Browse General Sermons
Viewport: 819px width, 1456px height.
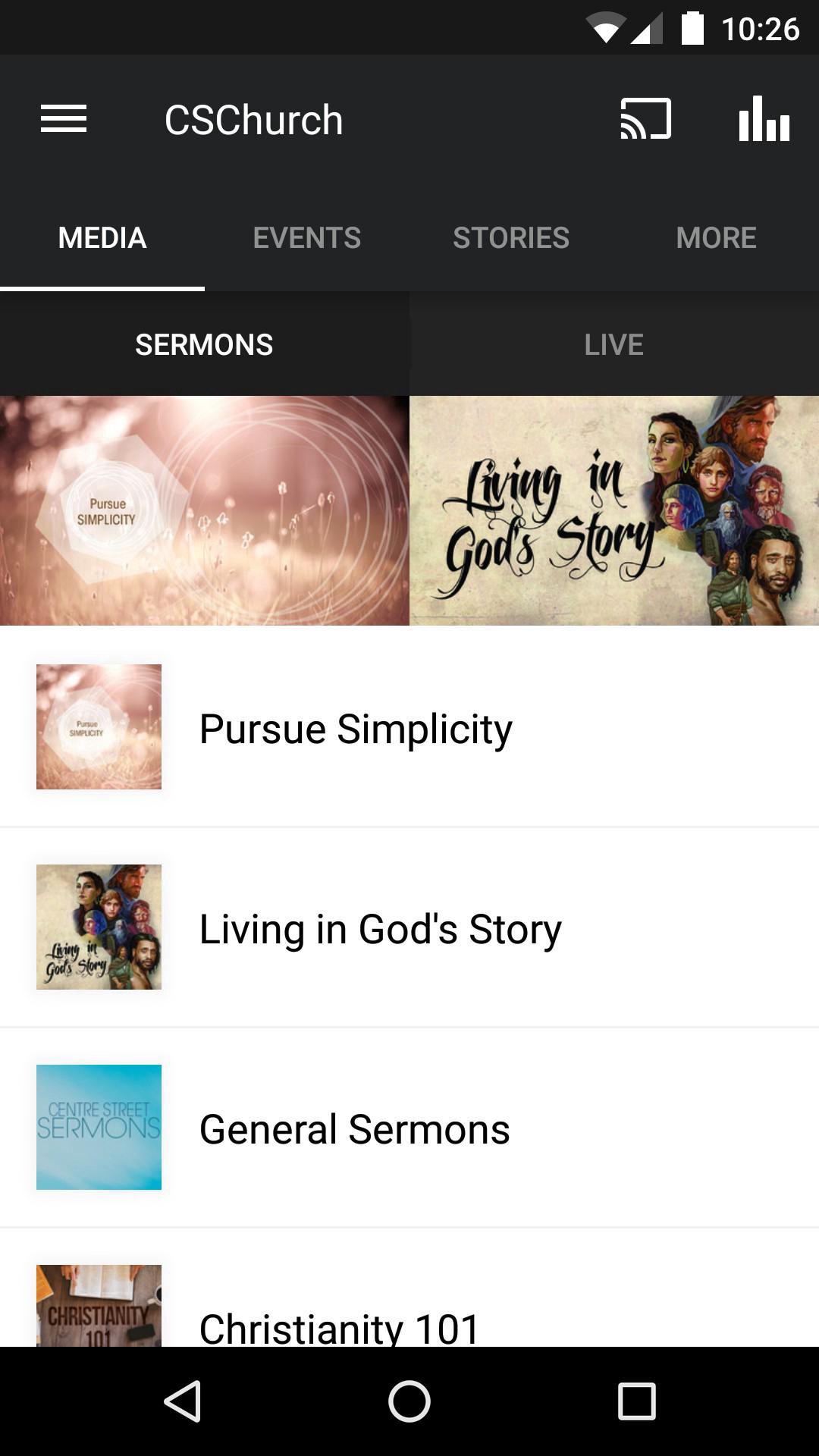409,1128
